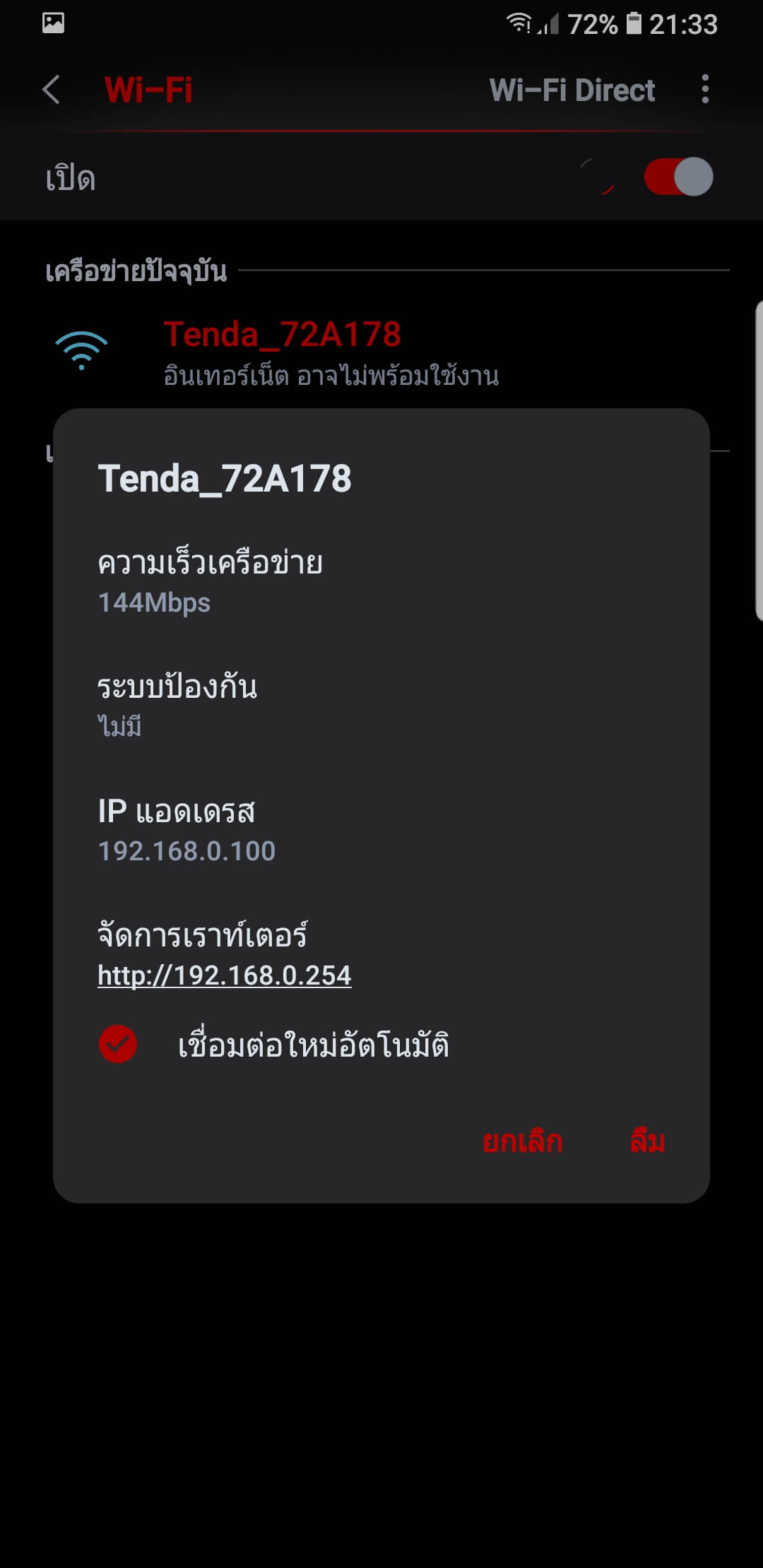Open the connected Tenda_72A178 network row
Screen dimensions: 763x1568
click(x=381, y=353)
